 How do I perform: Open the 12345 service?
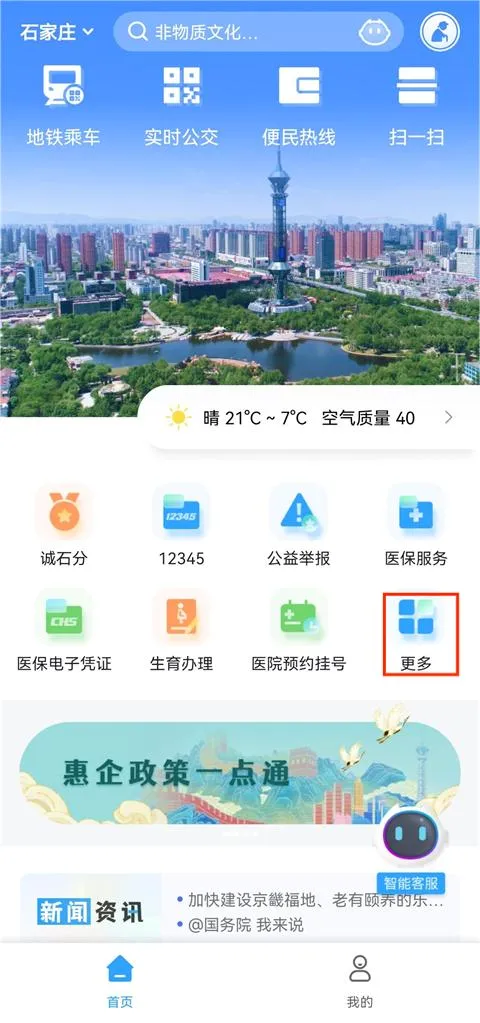(181, 526)
